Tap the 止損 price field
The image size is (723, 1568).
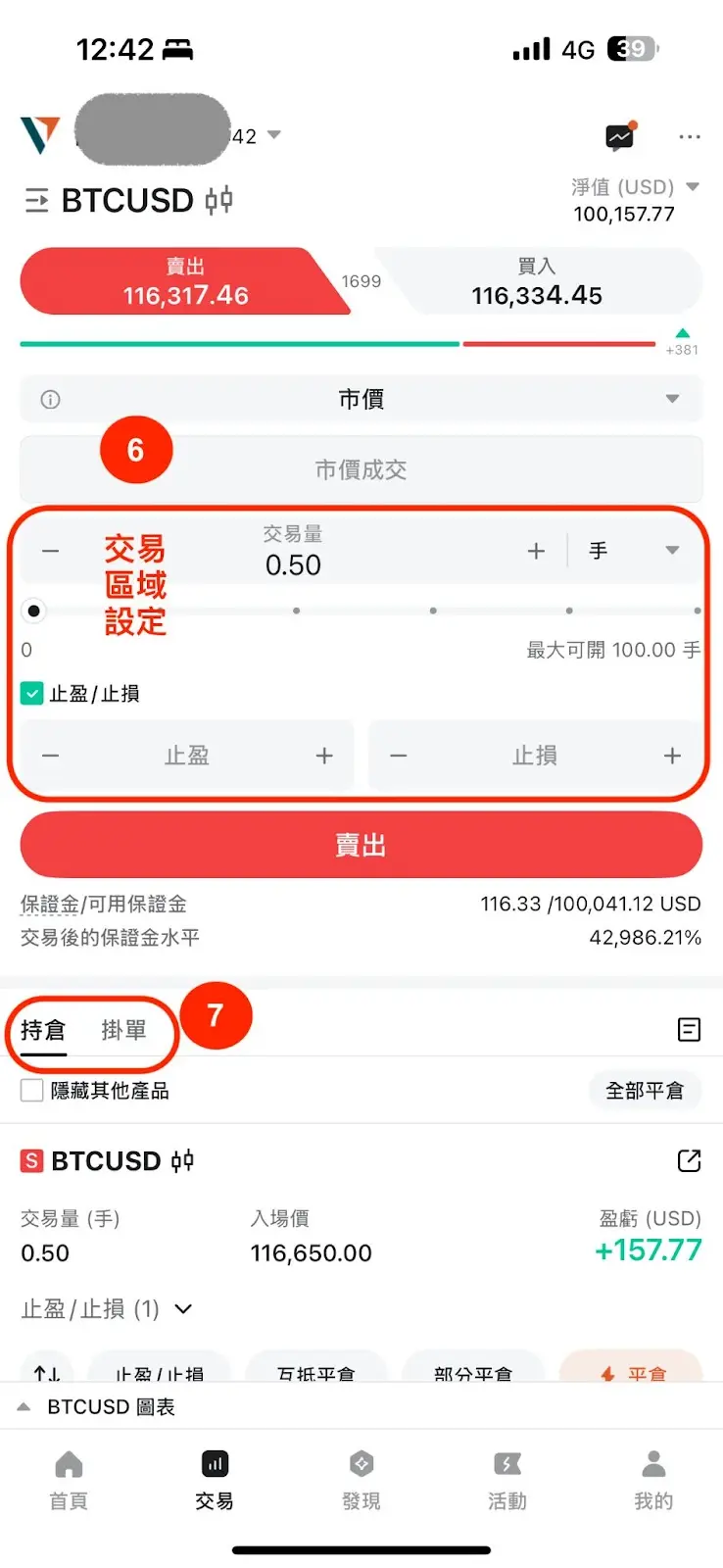(535, 756)
